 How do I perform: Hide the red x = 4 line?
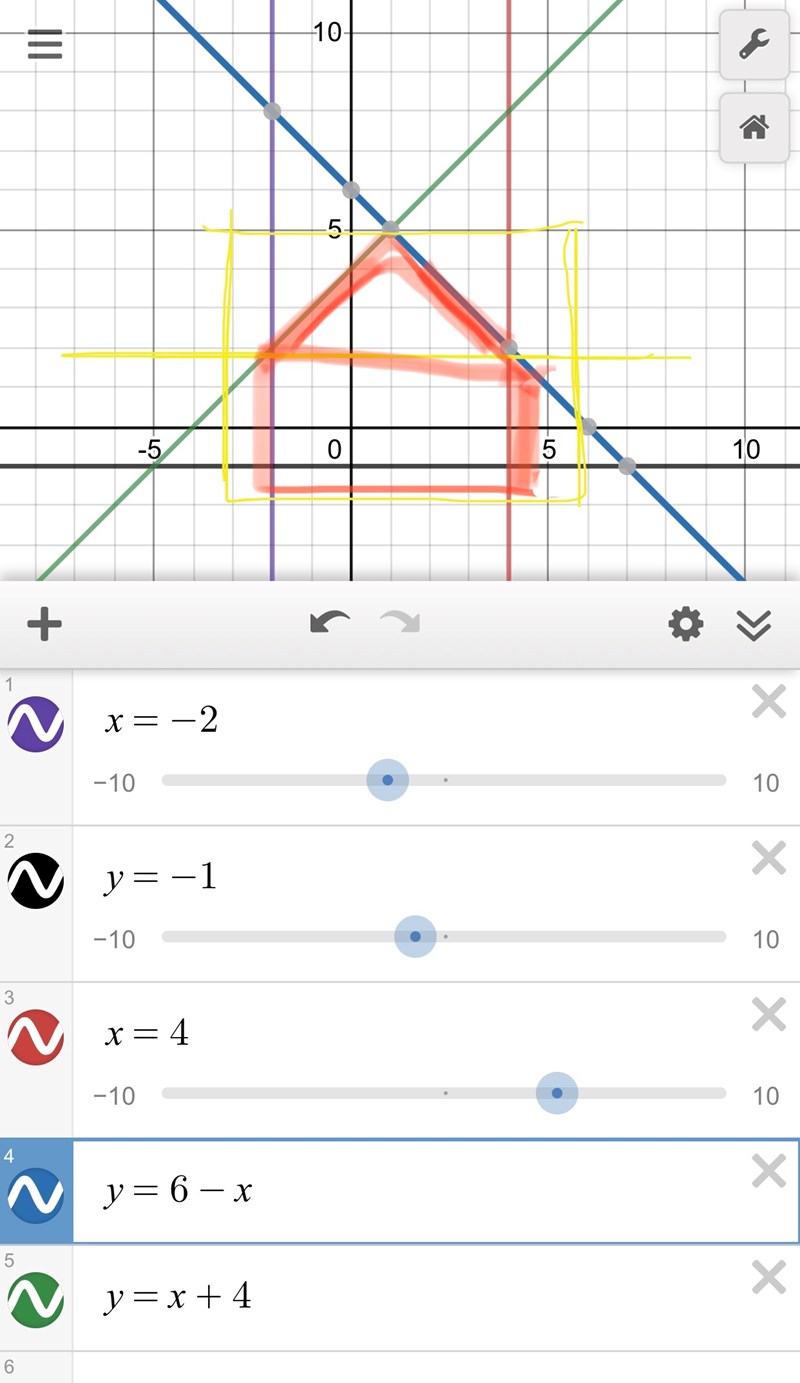coord(36,1037)
